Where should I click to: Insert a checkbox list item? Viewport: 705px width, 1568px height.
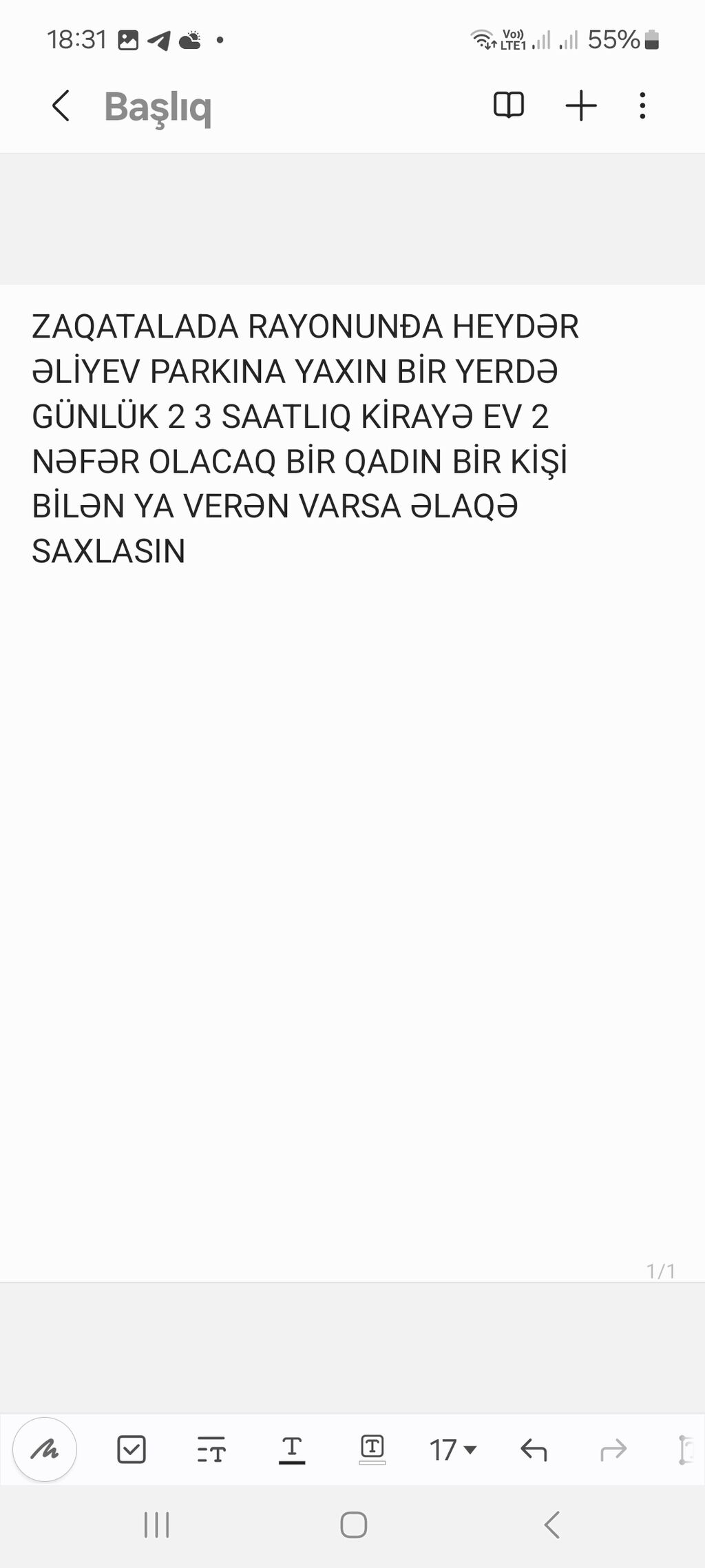tap(131, 1450)
